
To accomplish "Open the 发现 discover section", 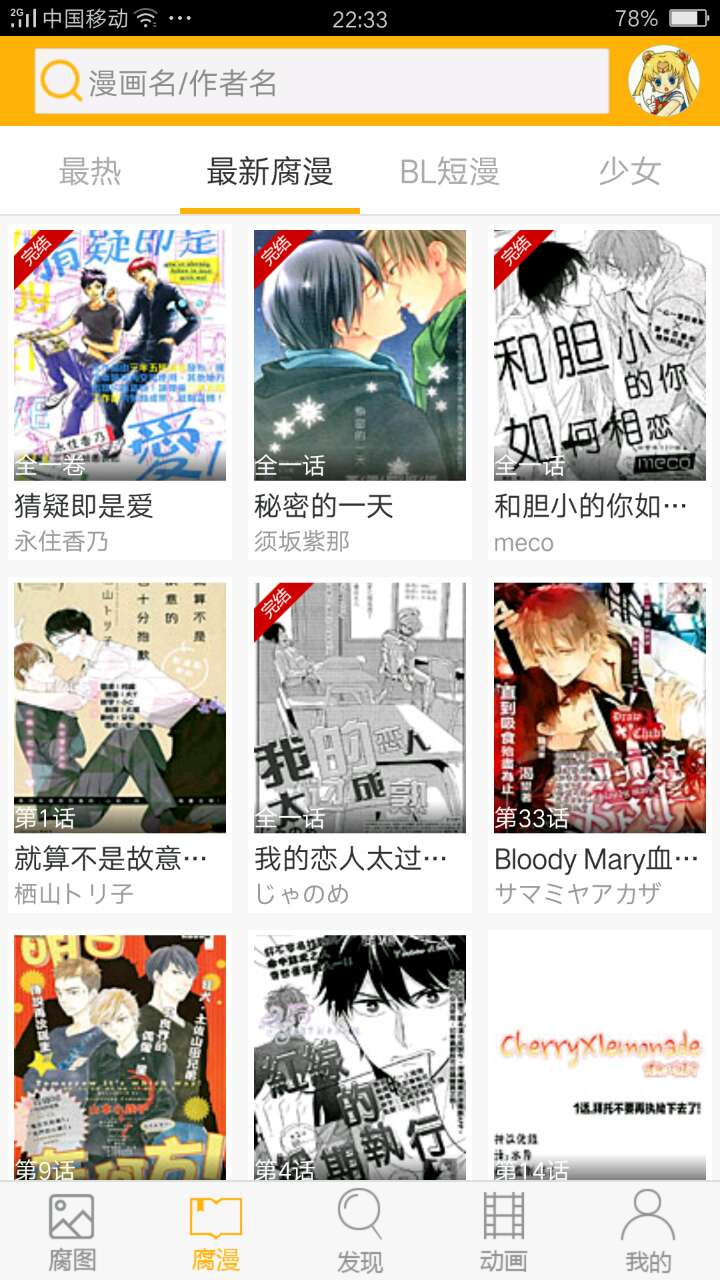I will click(x=360, y=1232).
